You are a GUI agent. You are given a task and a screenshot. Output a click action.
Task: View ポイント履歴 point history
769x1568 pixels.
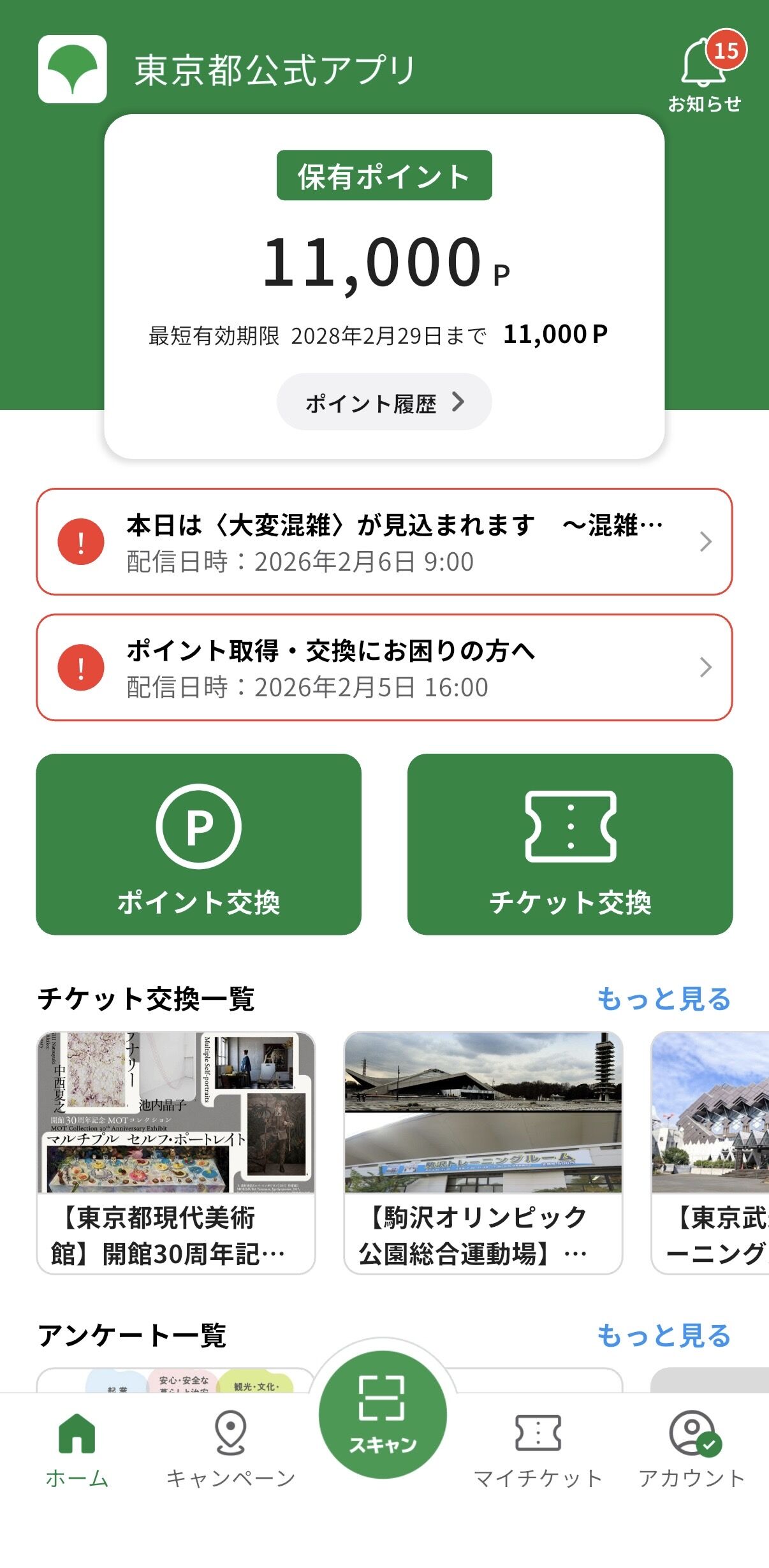tap(384, 402)
